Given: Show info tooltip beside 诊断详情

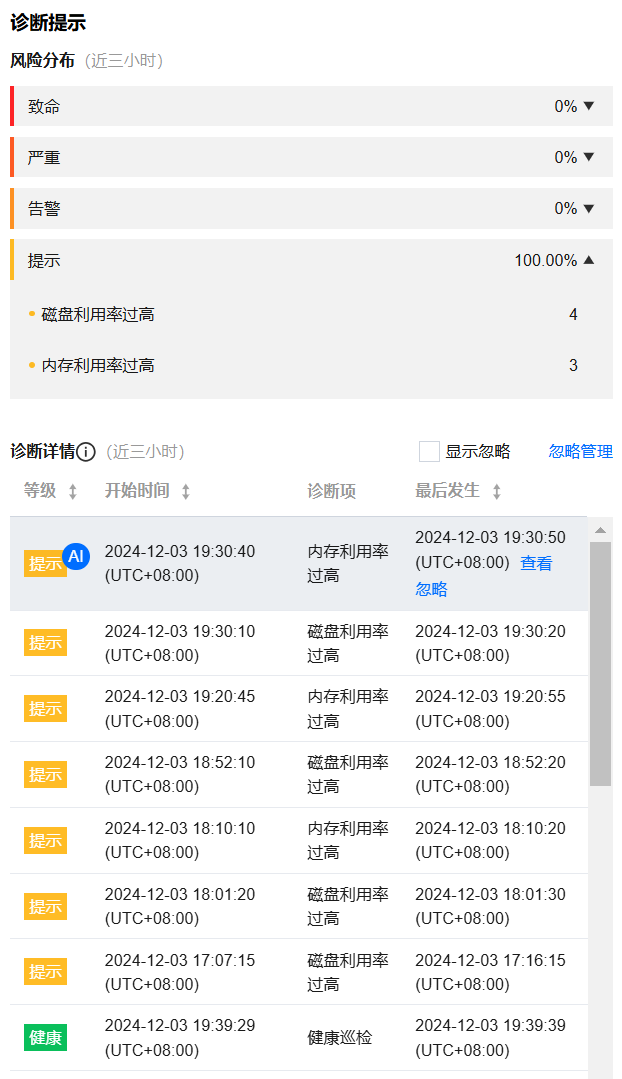Looking at the screenshot, I should 86,452.
